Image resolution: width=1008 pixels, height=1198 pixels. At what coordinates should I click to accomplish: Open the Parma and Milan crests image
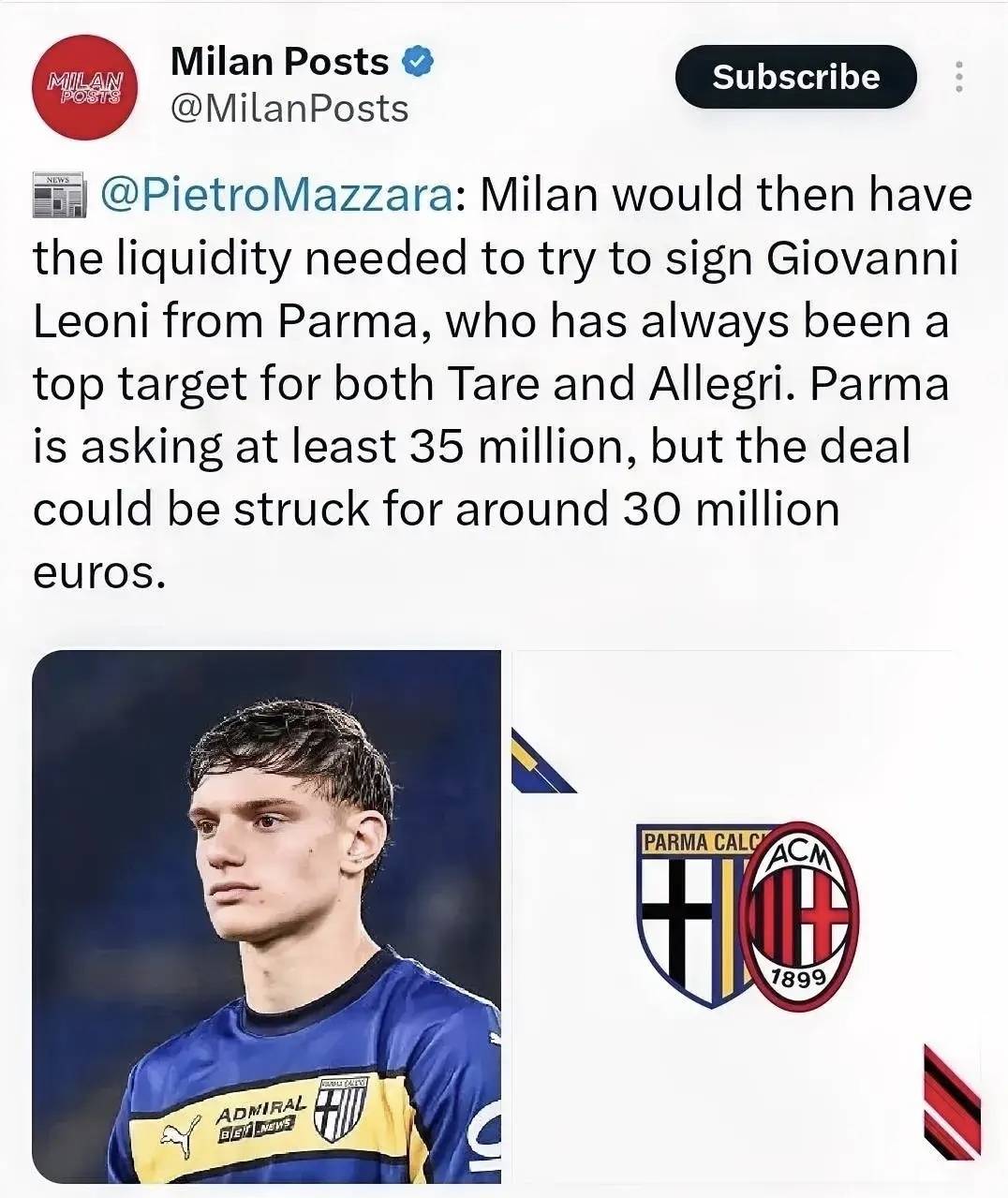coord(746,916)
